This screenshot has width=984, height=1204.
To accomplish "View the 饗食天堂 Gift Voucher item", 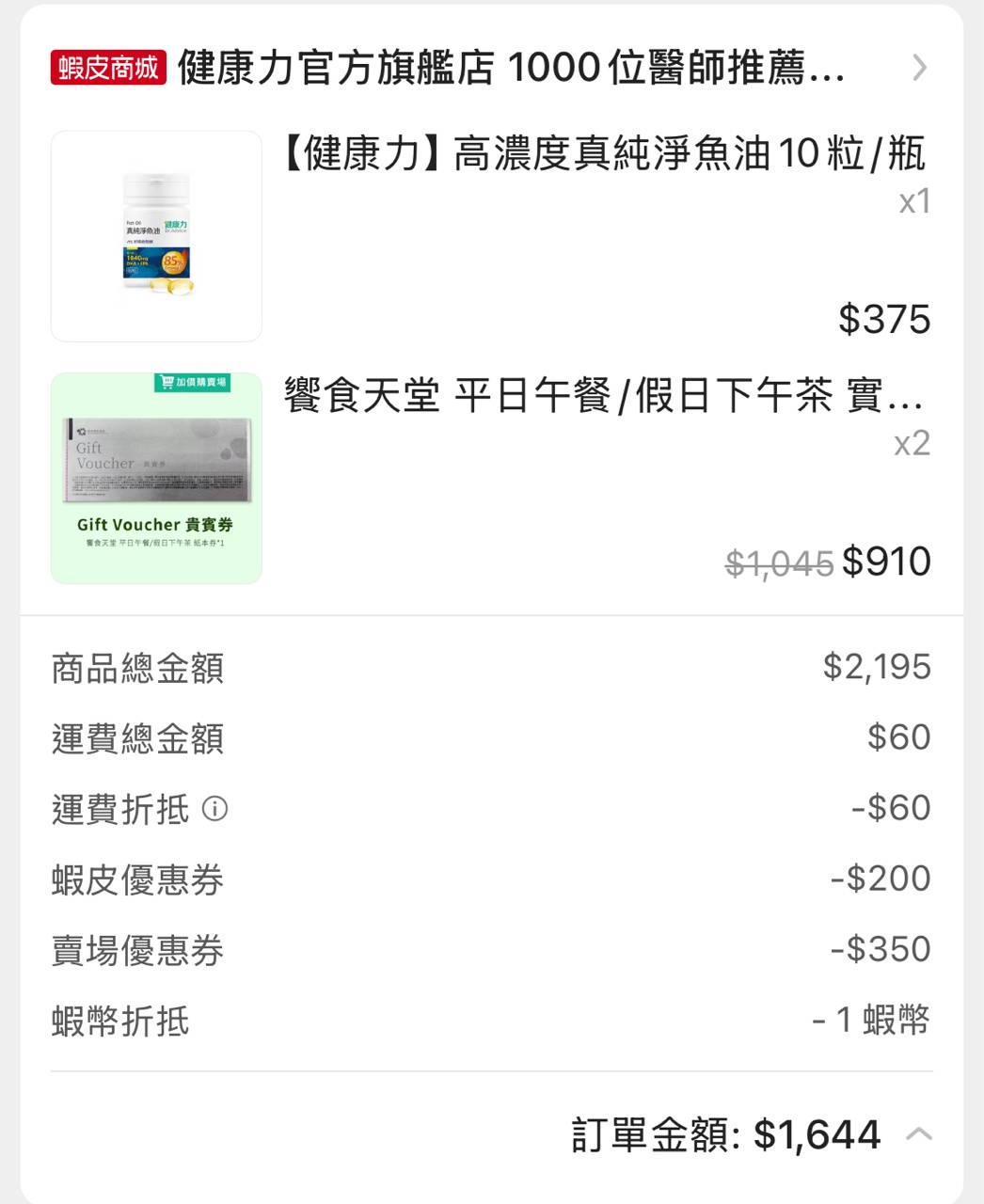I will tap(156, 478).
